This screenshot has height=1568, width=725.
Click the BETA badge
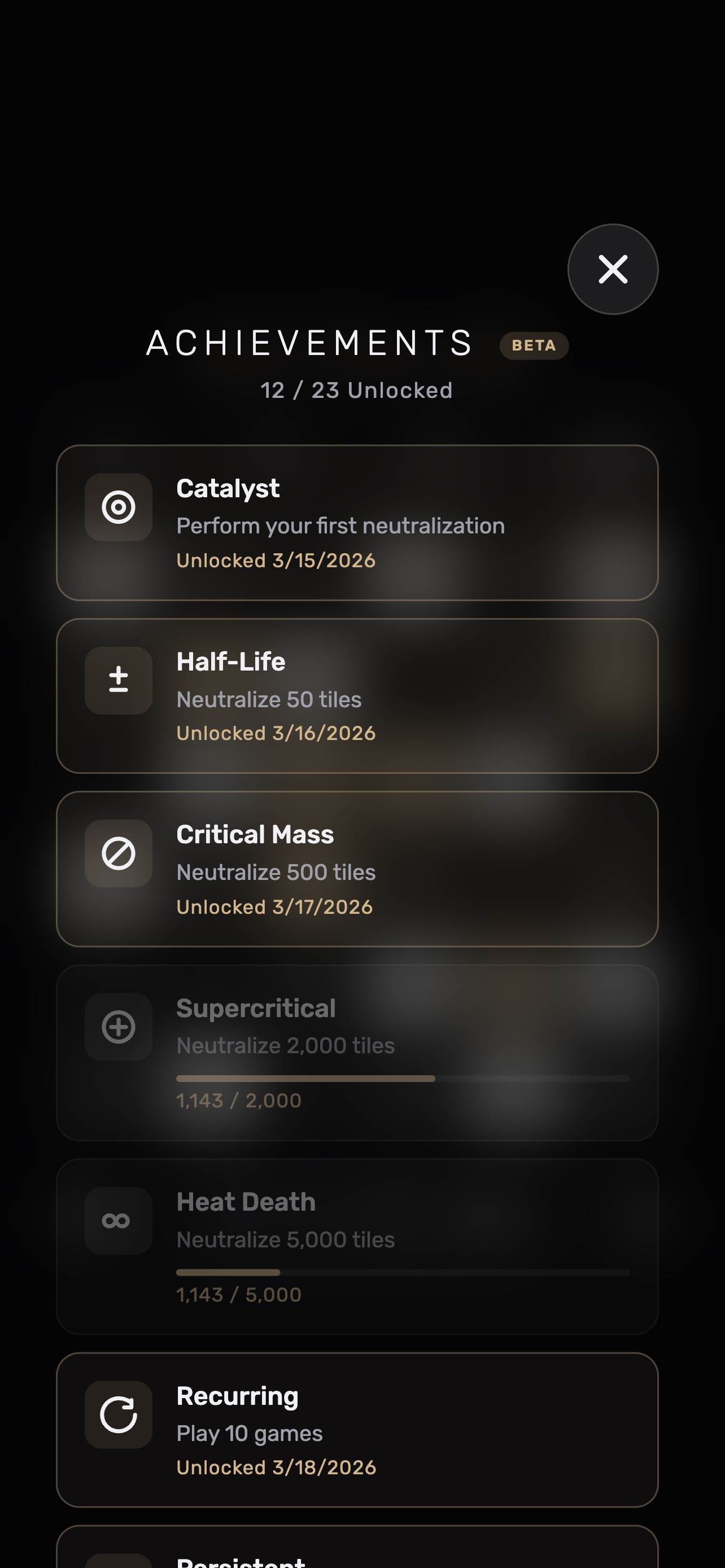[x=533, y=345]
